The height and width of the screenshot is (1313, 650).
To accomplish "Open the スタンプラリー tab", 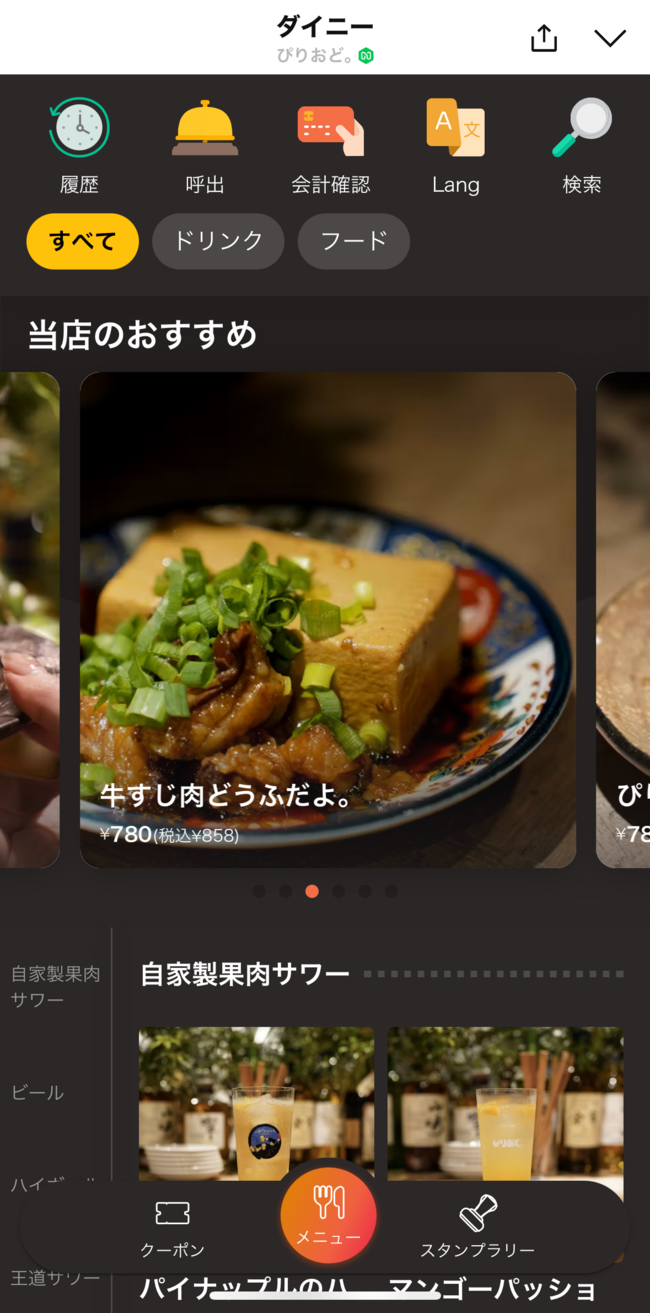I will tap(477, 1228).
